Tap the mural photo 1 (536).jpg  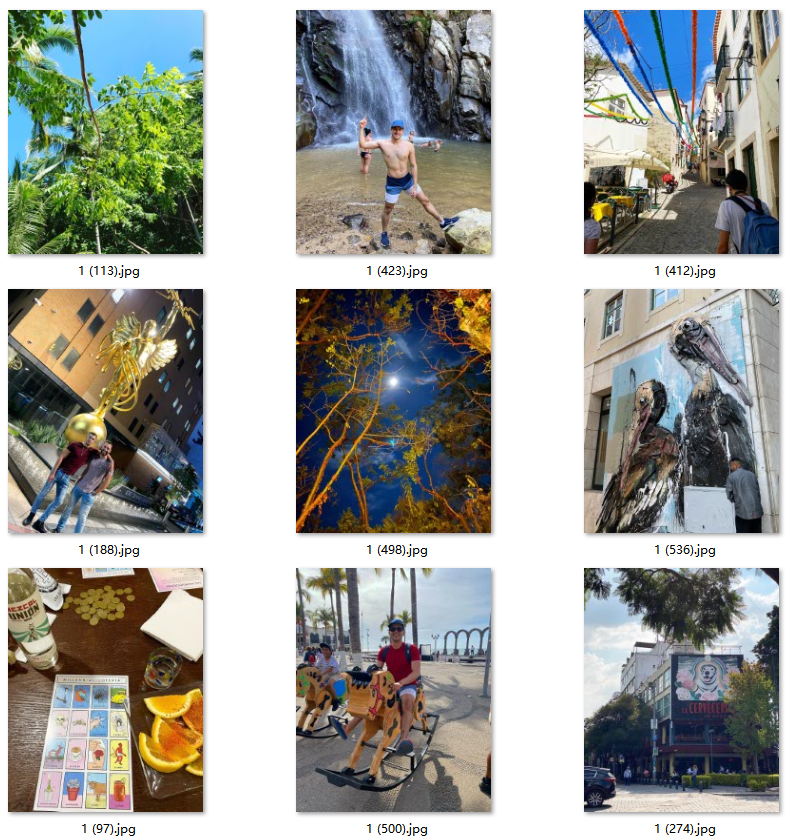click(681, 411)
